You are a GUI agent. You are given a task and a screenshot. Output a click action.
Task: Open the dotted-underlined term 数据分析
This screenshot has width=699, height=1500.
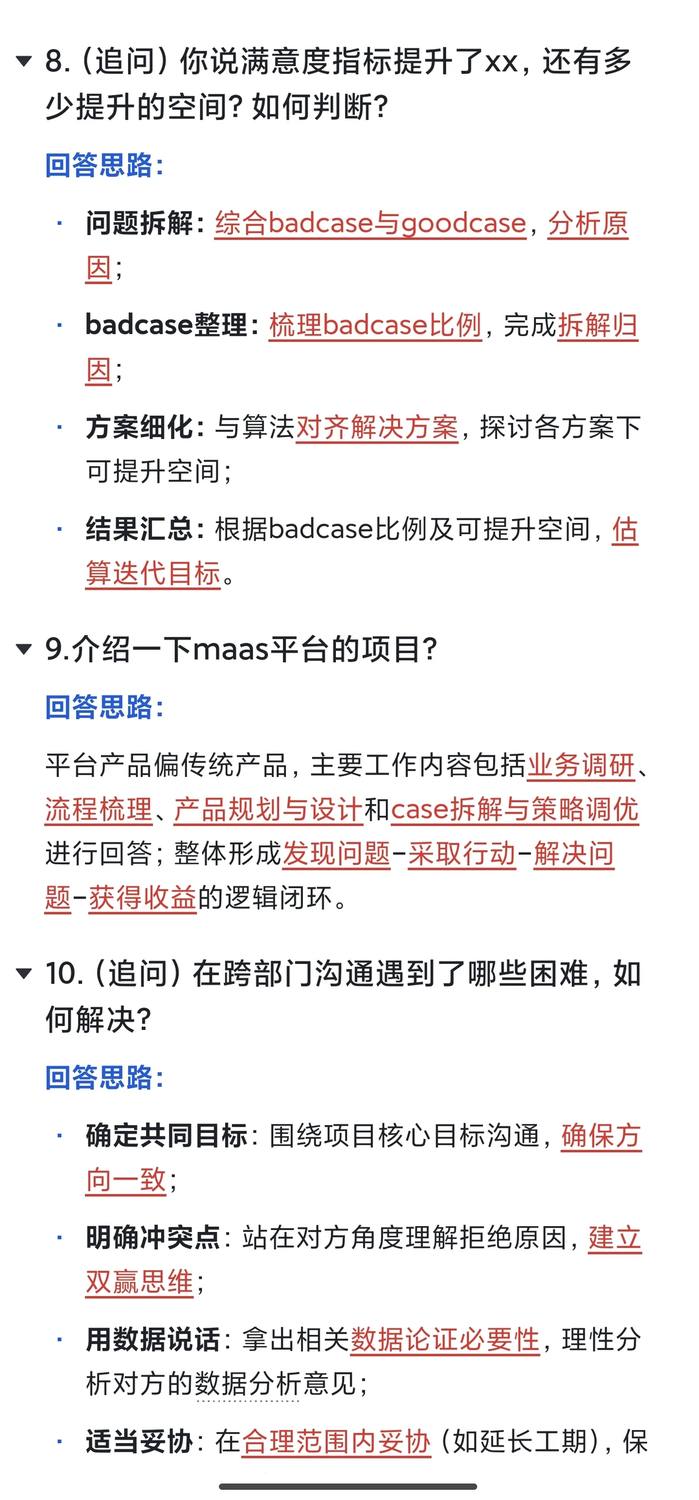248,1385
